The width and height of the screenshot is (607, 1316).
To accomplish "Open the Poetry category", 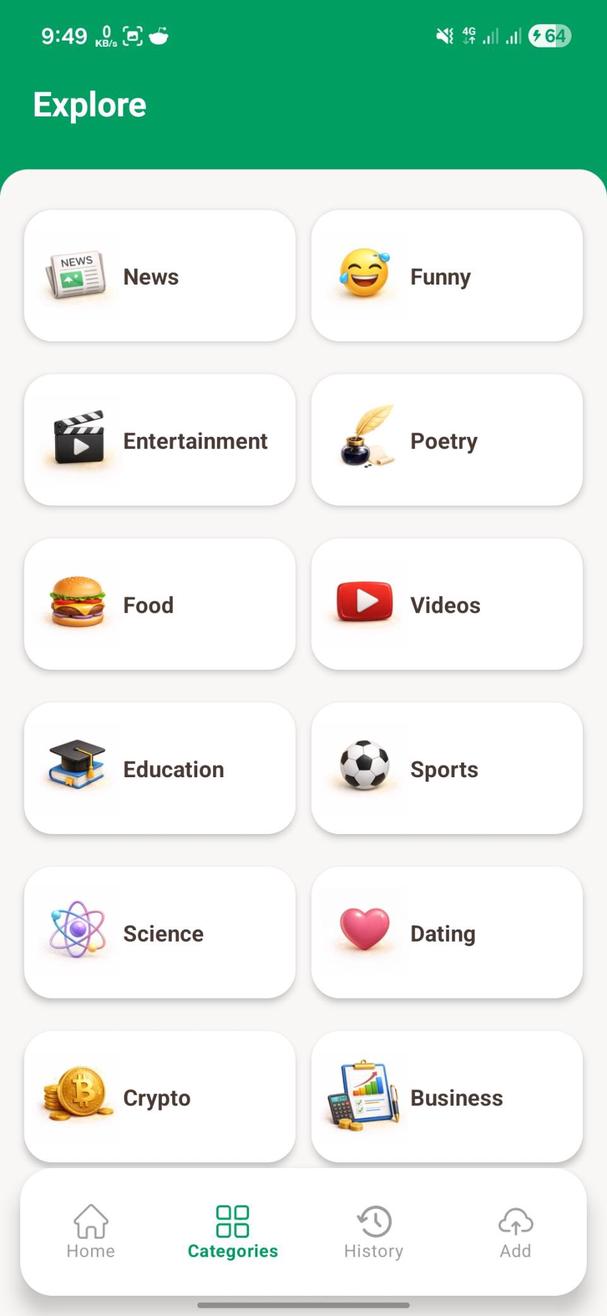I will [446, 440].
